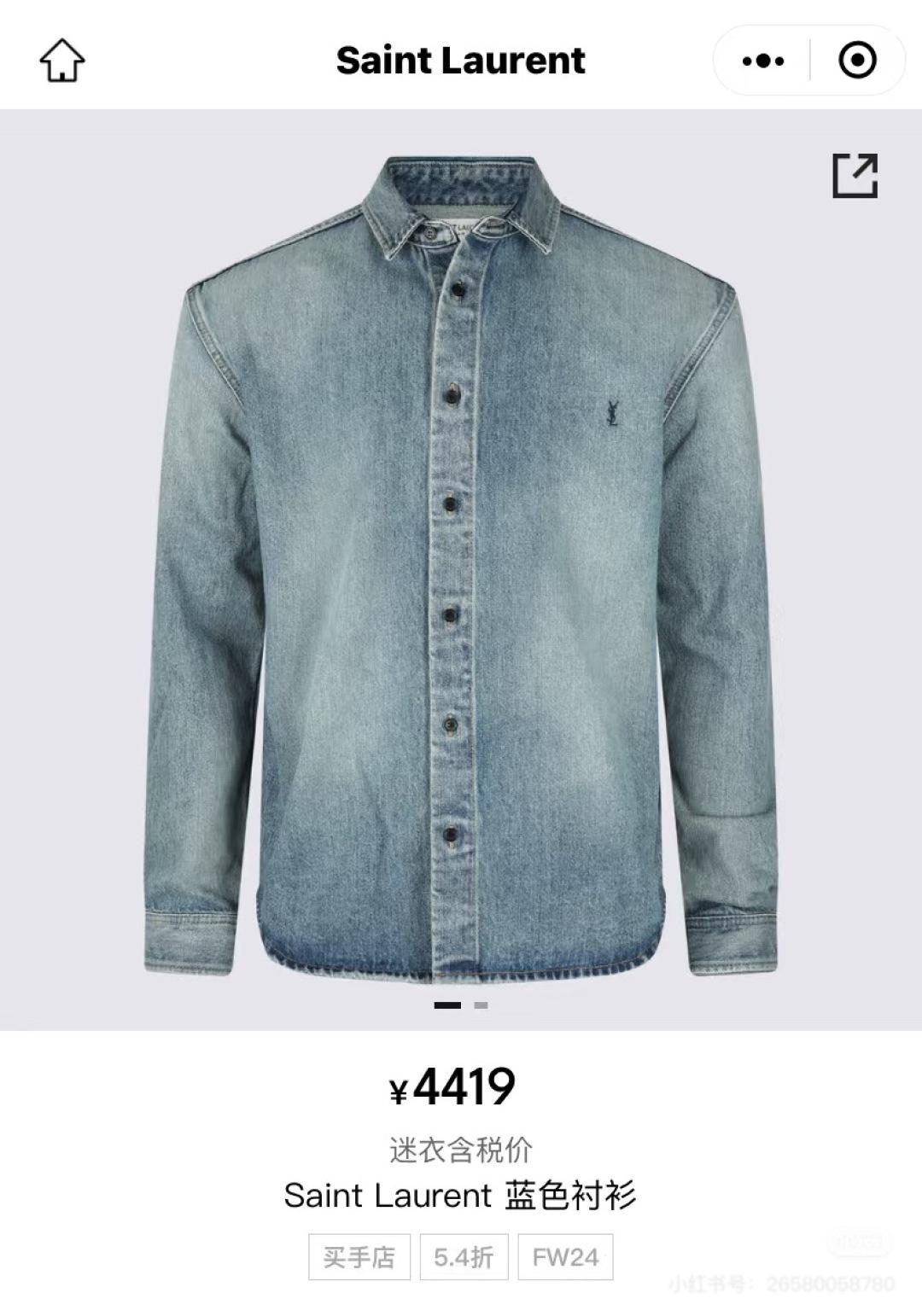
Task: Jump to the second product image dot
Action: [481, 1005]
